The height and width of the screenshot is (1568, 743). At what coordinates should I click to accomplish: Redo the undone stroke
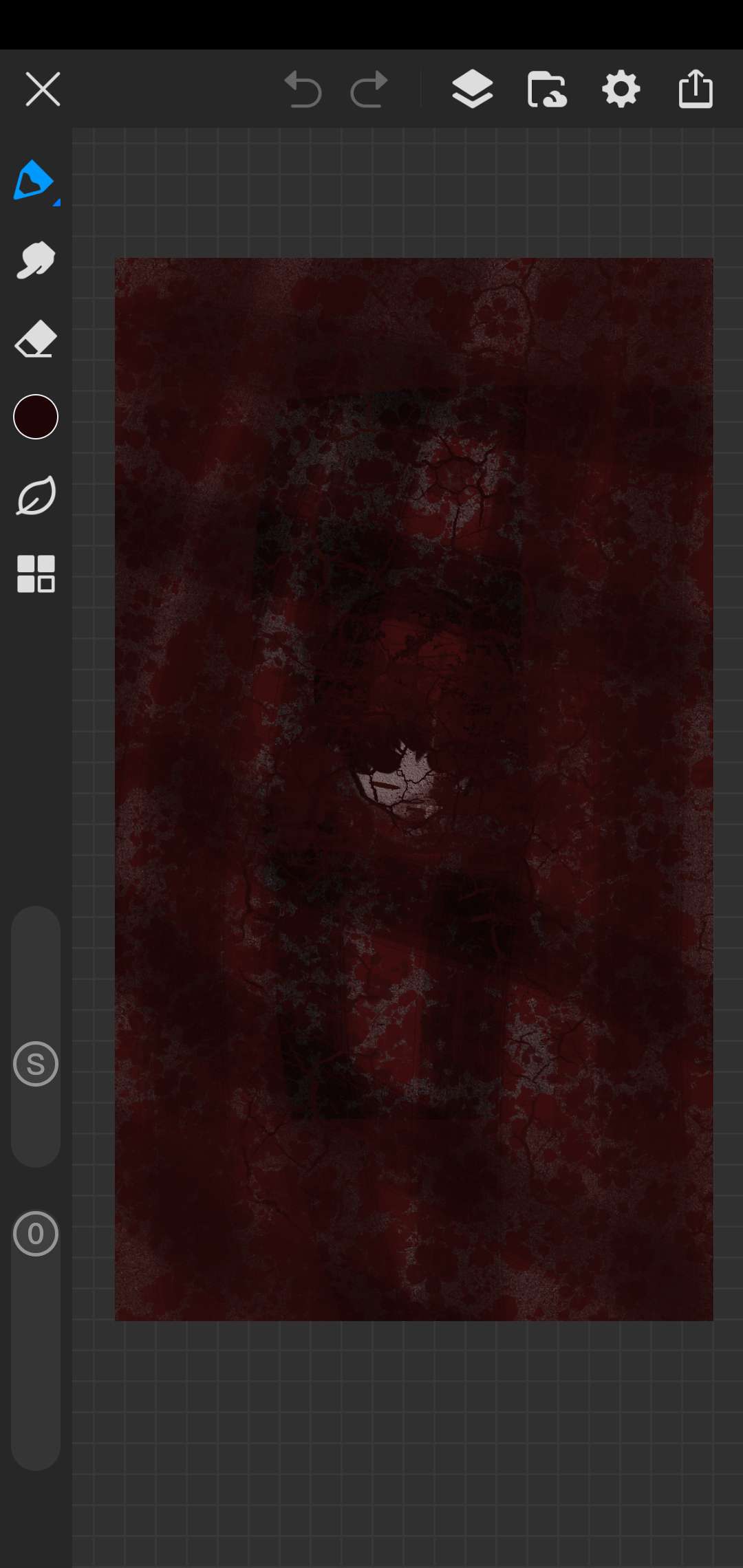(369, 89)
